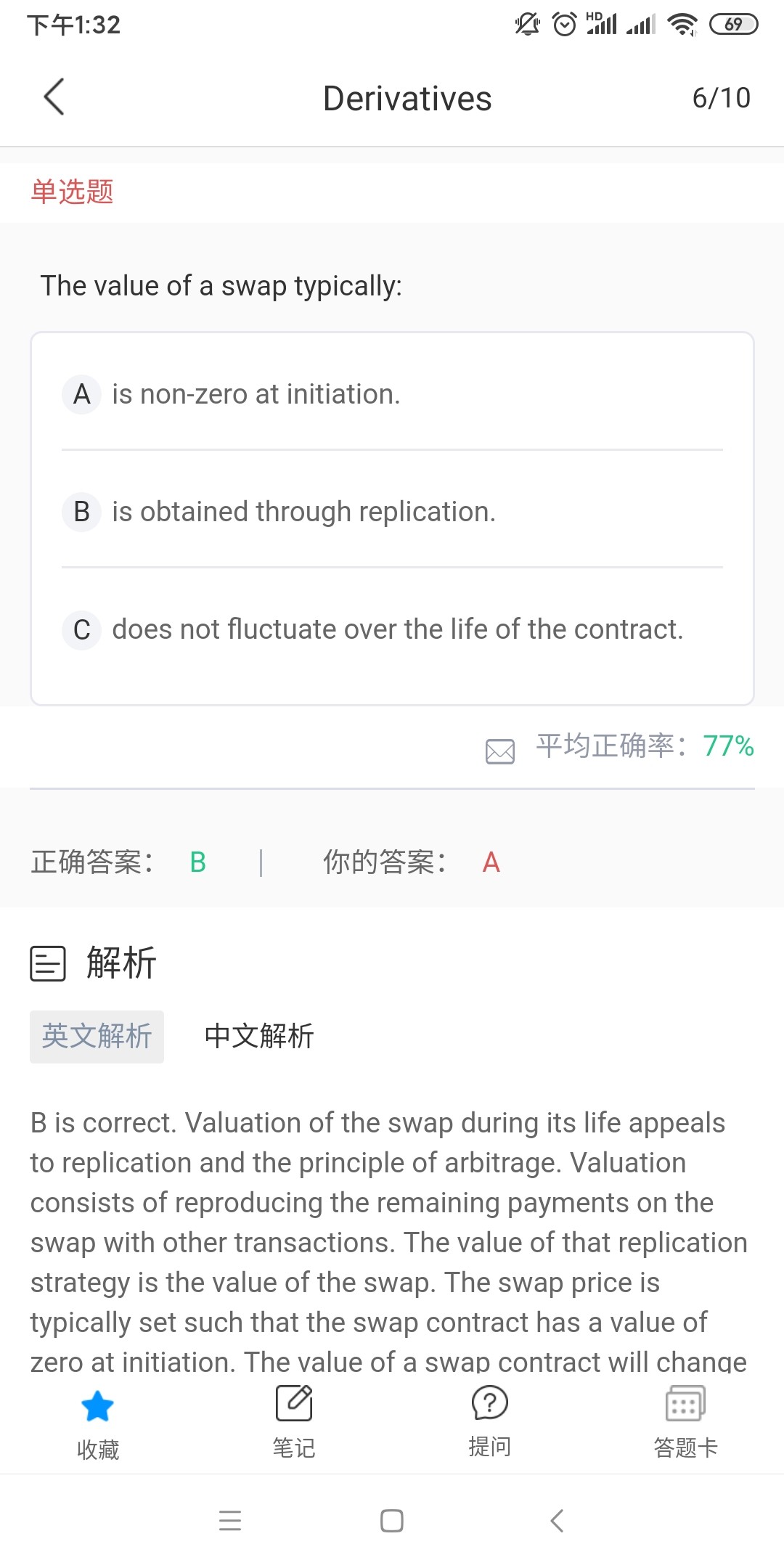Switch to 中文解析 tab
The width and height of the screenshot is (784, 1568).
pyautogui.click(x=259, y=1037)
